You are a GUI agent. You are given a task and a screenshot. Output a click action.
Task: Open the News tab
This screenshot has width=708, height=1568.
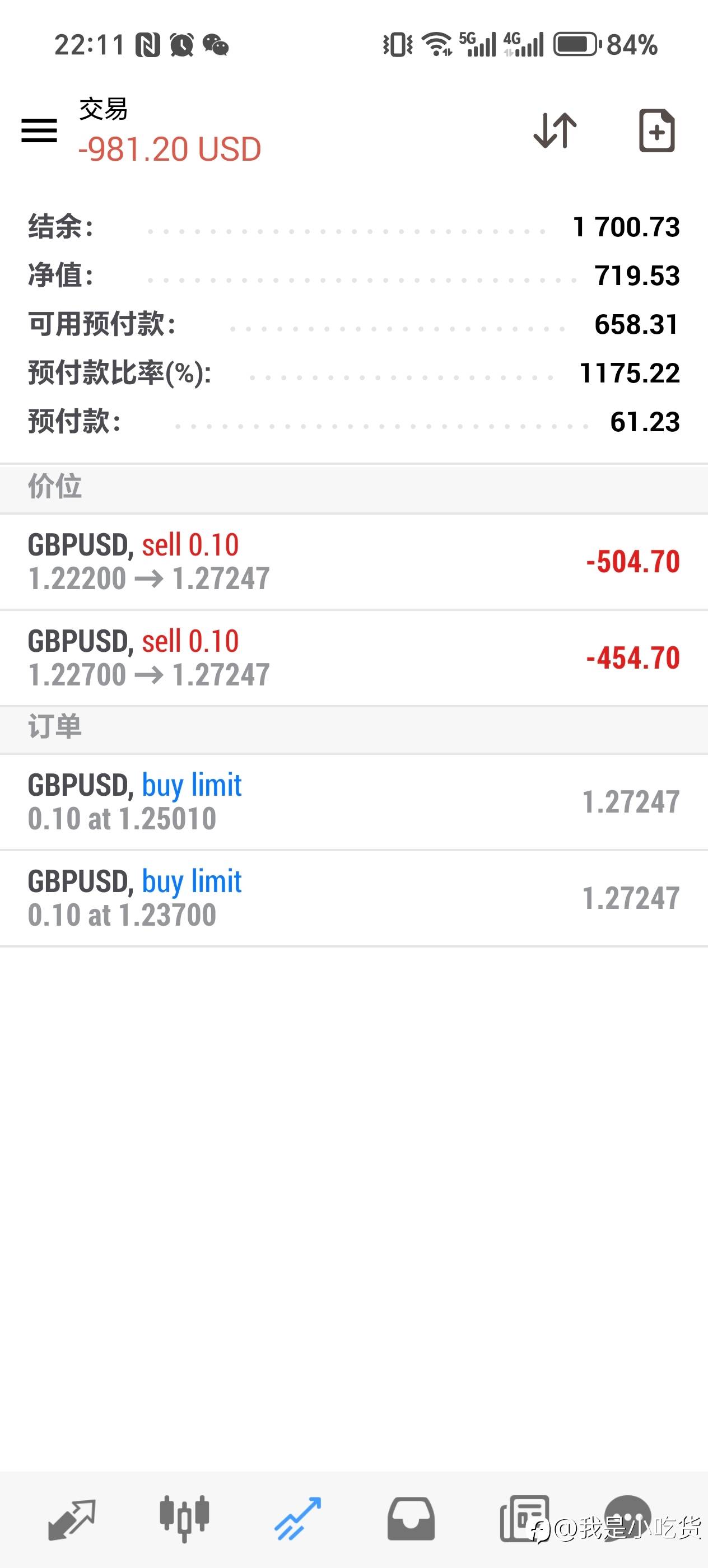point(523,1518)
